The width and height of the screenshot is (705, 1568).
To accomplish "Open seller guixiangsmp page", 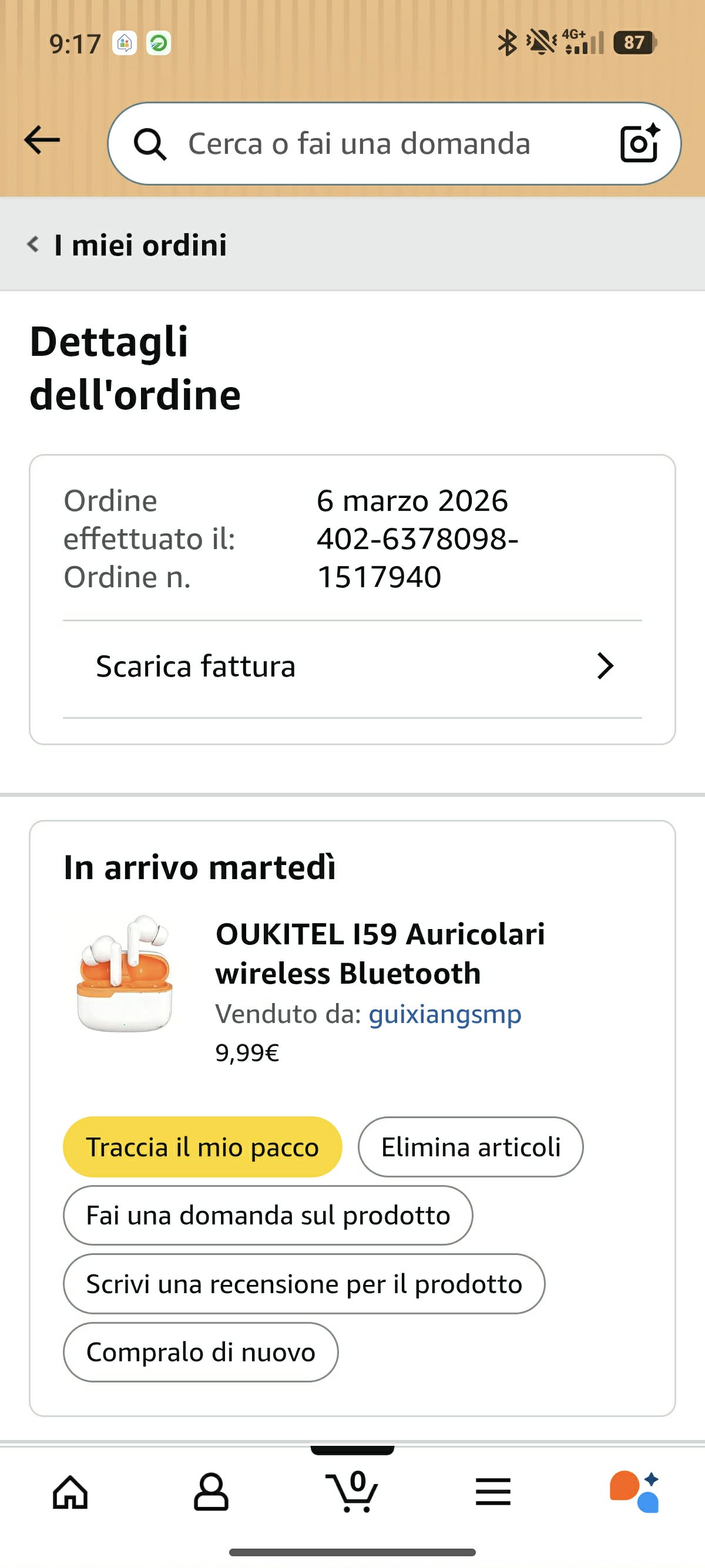I will (445, 1014).
